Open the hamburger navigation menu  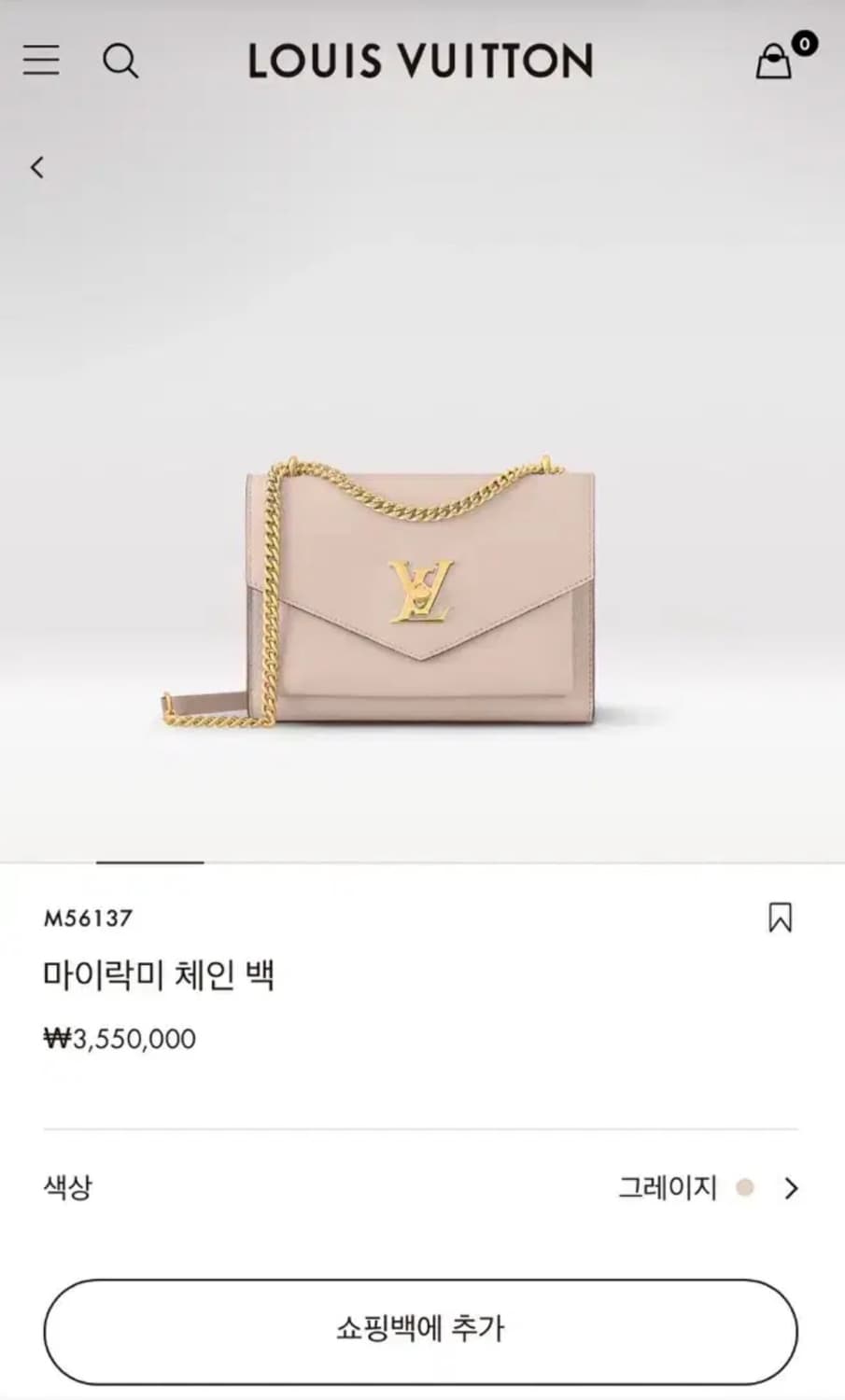38,60
